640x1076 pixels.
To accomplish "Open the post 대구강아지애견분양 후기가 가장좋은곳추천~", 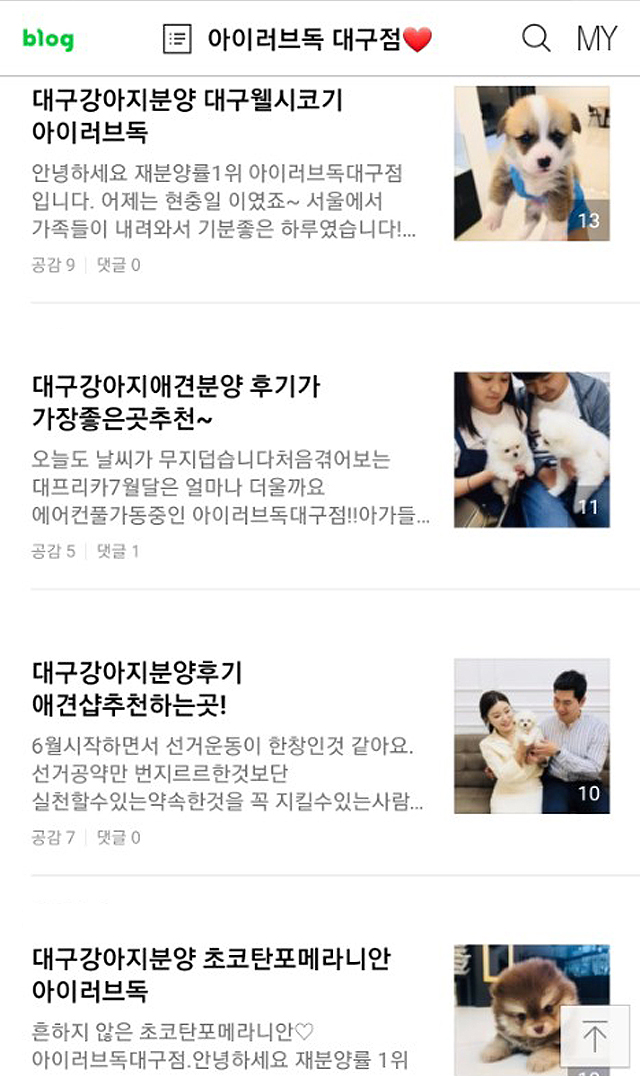I will [x=176, y=401].
